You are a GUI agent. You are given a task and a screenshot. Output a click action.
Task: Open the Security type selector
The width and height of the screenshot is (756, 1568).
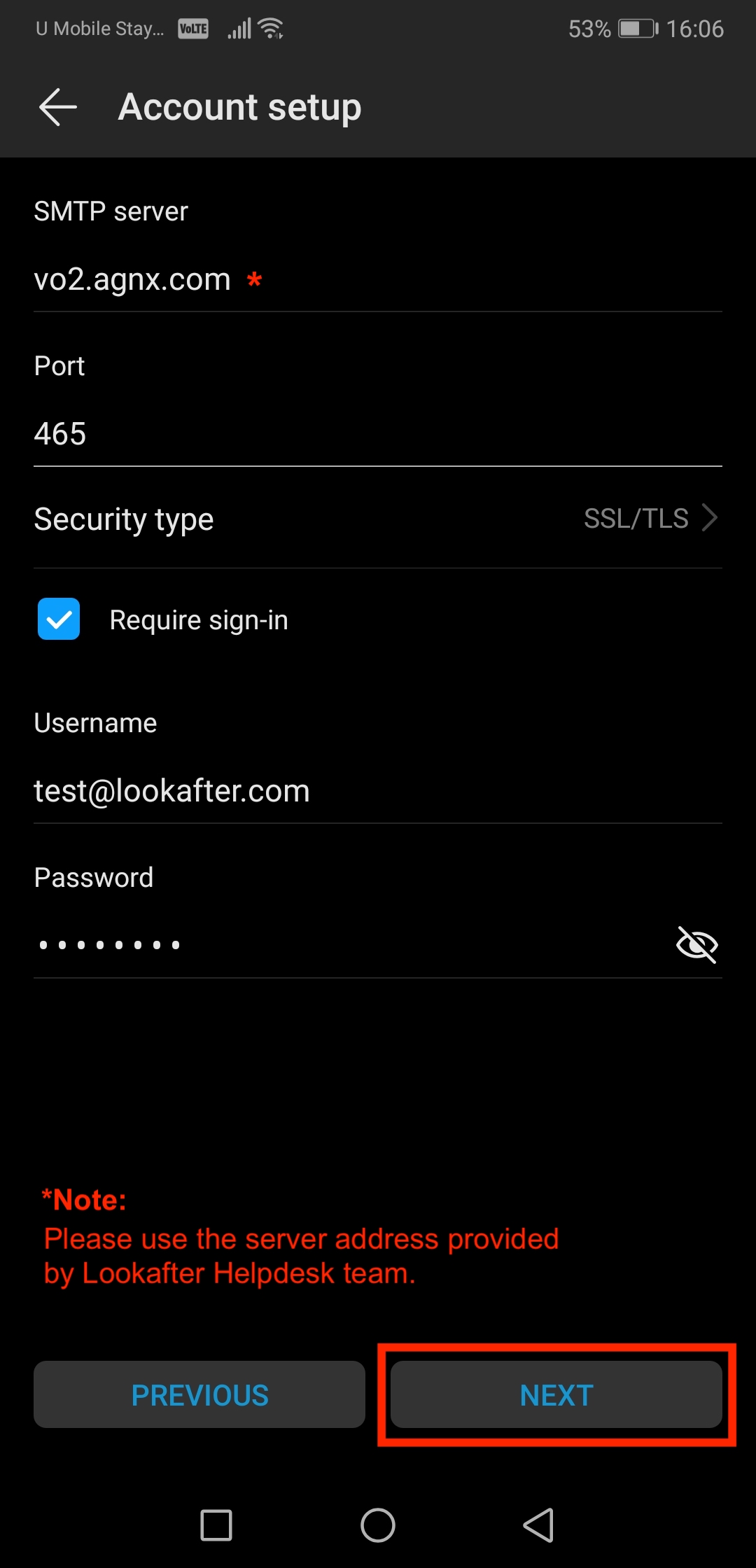pos(378,519)
